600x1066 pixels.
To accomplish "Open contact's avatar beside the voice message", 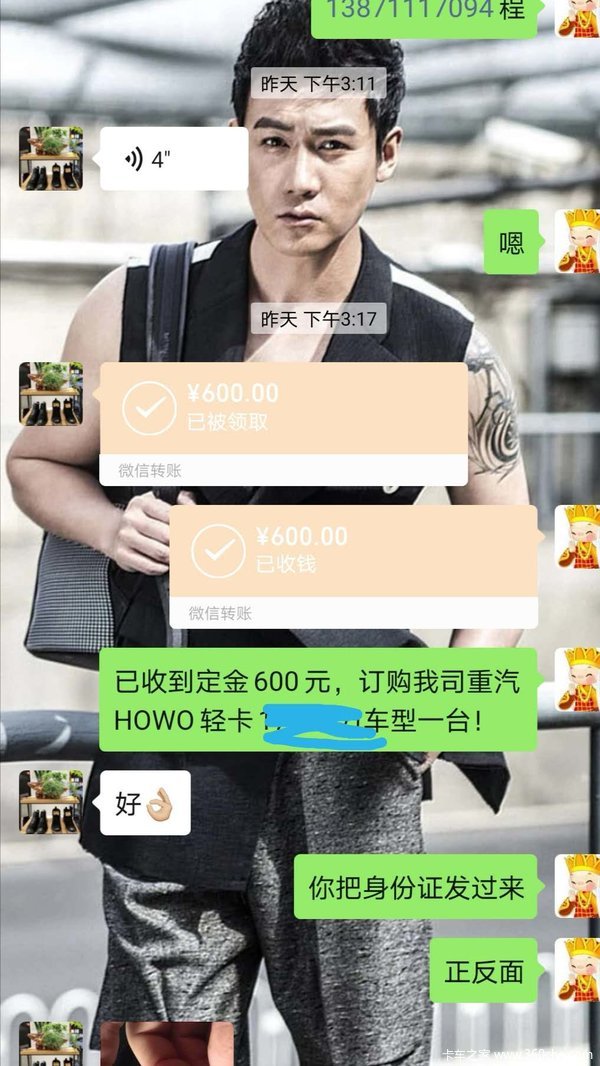I will (x=51, y=159).
